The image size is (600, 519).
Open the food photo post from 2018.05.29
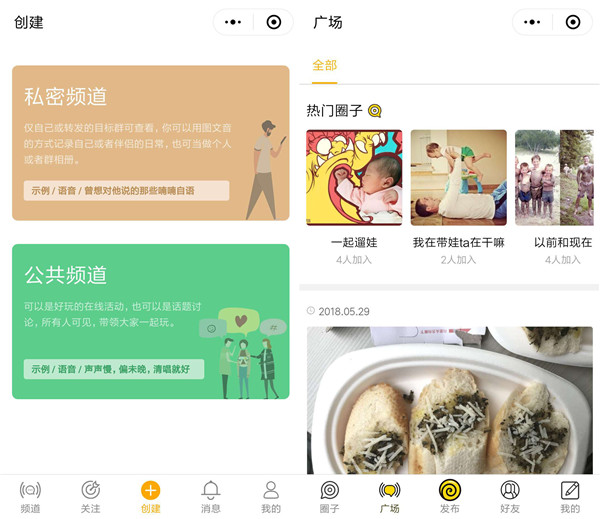click(x=449, y=400)
